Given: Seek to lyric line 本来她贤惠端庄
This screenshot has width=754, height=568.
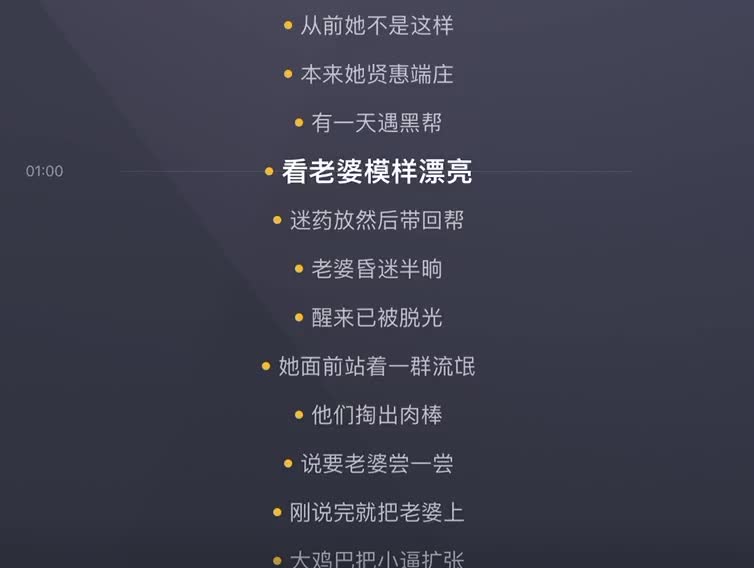Looking at the screenshot, I should point(376,74).
